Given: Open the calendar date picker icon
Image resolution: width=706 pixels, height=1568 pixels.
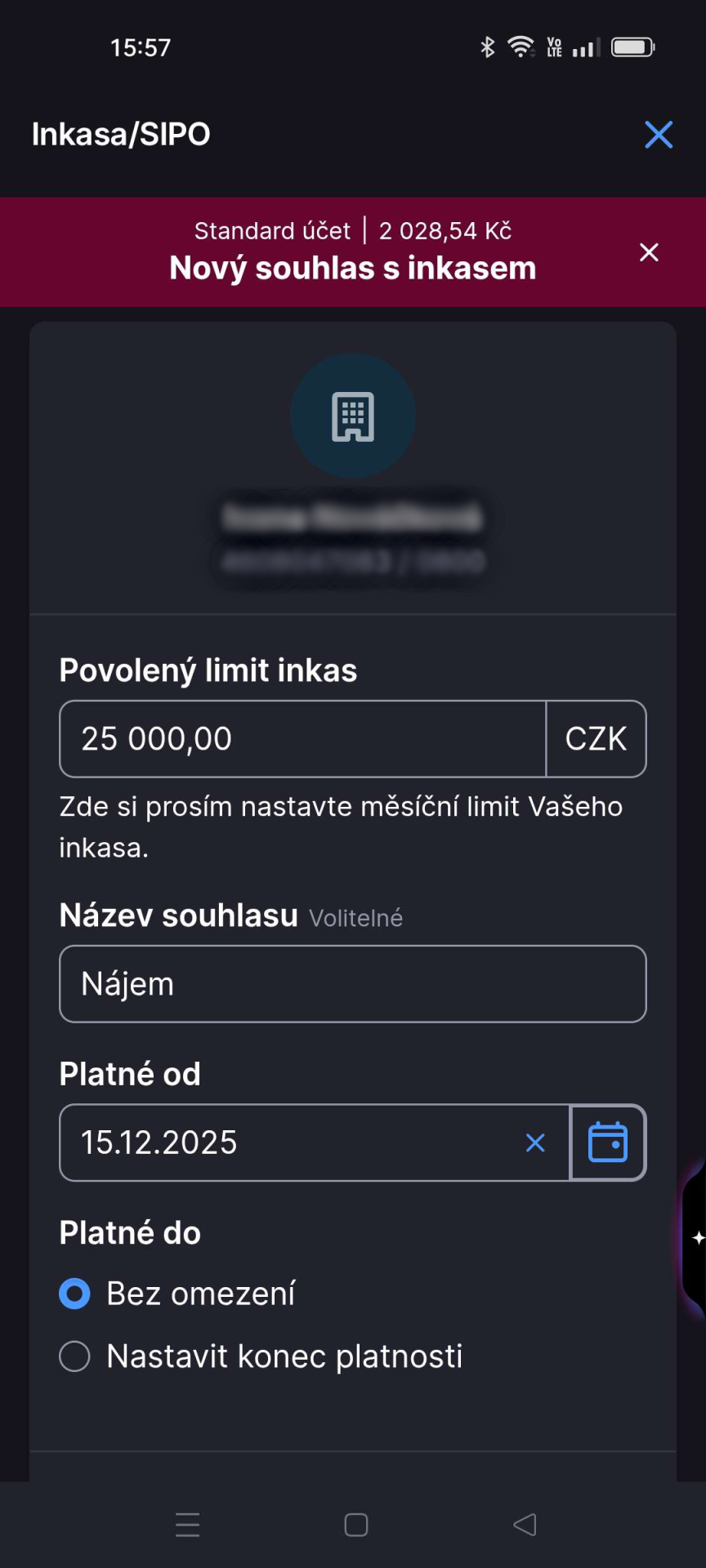Looking at the screenshot, I should (x=608, y=1143).
